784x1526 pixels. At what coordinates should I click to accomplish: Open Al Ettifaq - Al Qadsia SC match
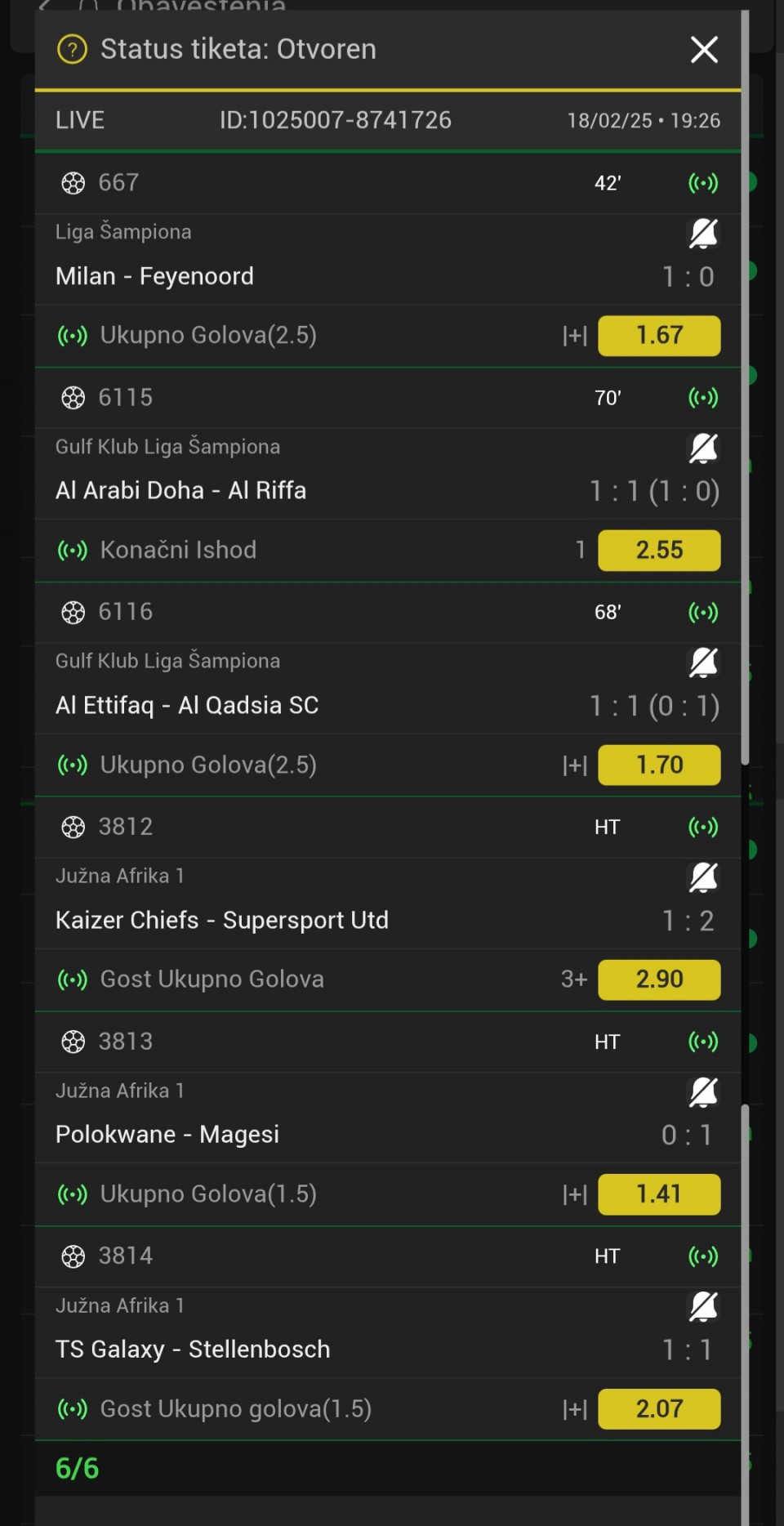[x=187, y=705]
